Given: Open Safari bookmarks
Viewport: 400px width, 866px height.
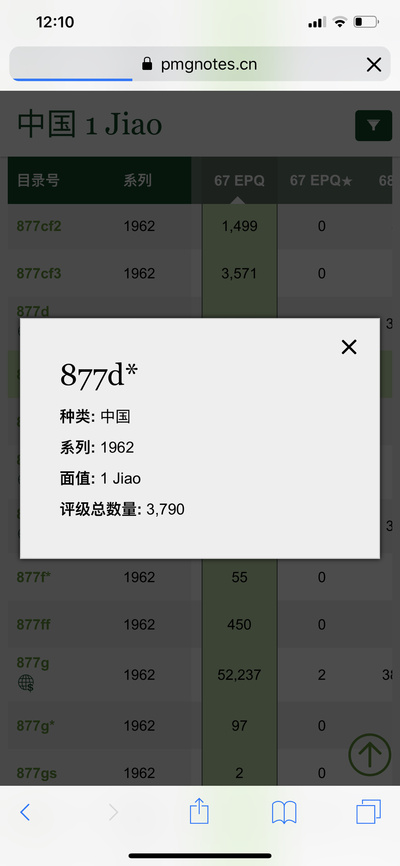Looking at the screenshot, I should click(x=285, y=812).
